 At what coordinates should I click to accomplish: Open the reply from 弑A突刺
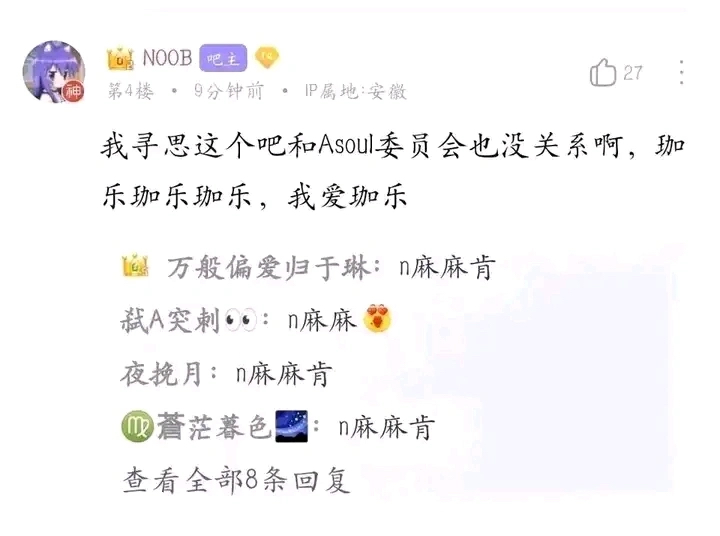click(x=255, y=320)
